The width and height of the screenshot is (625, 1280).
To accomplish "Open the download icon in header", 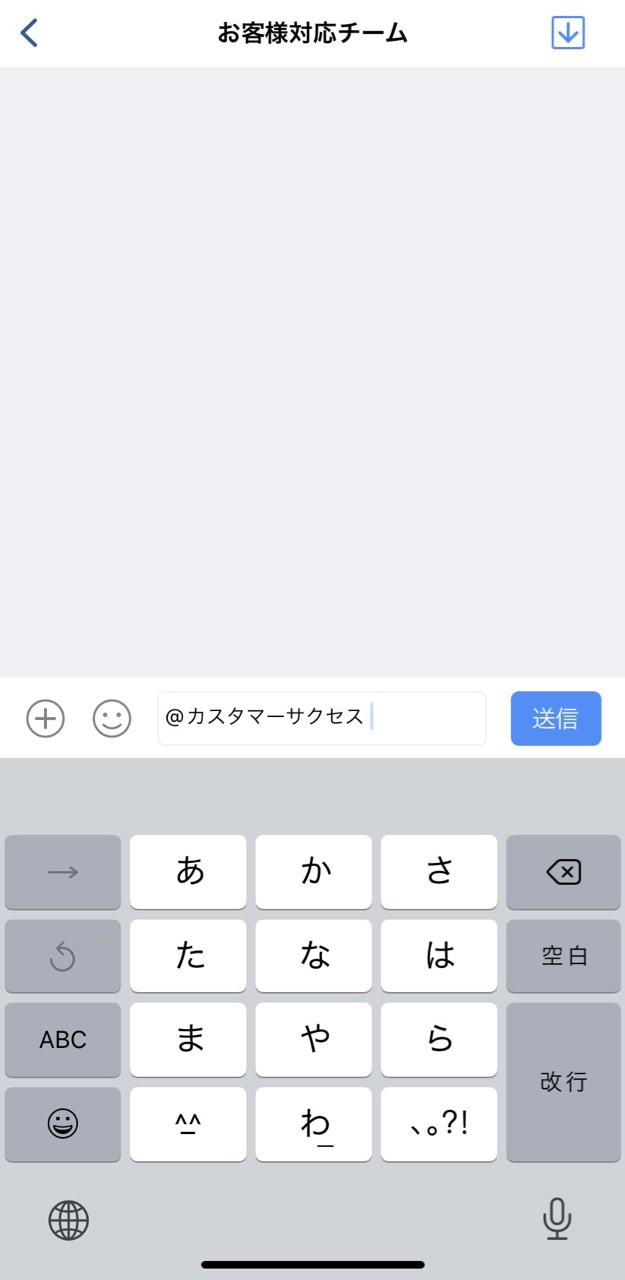I will coord(567,33).
